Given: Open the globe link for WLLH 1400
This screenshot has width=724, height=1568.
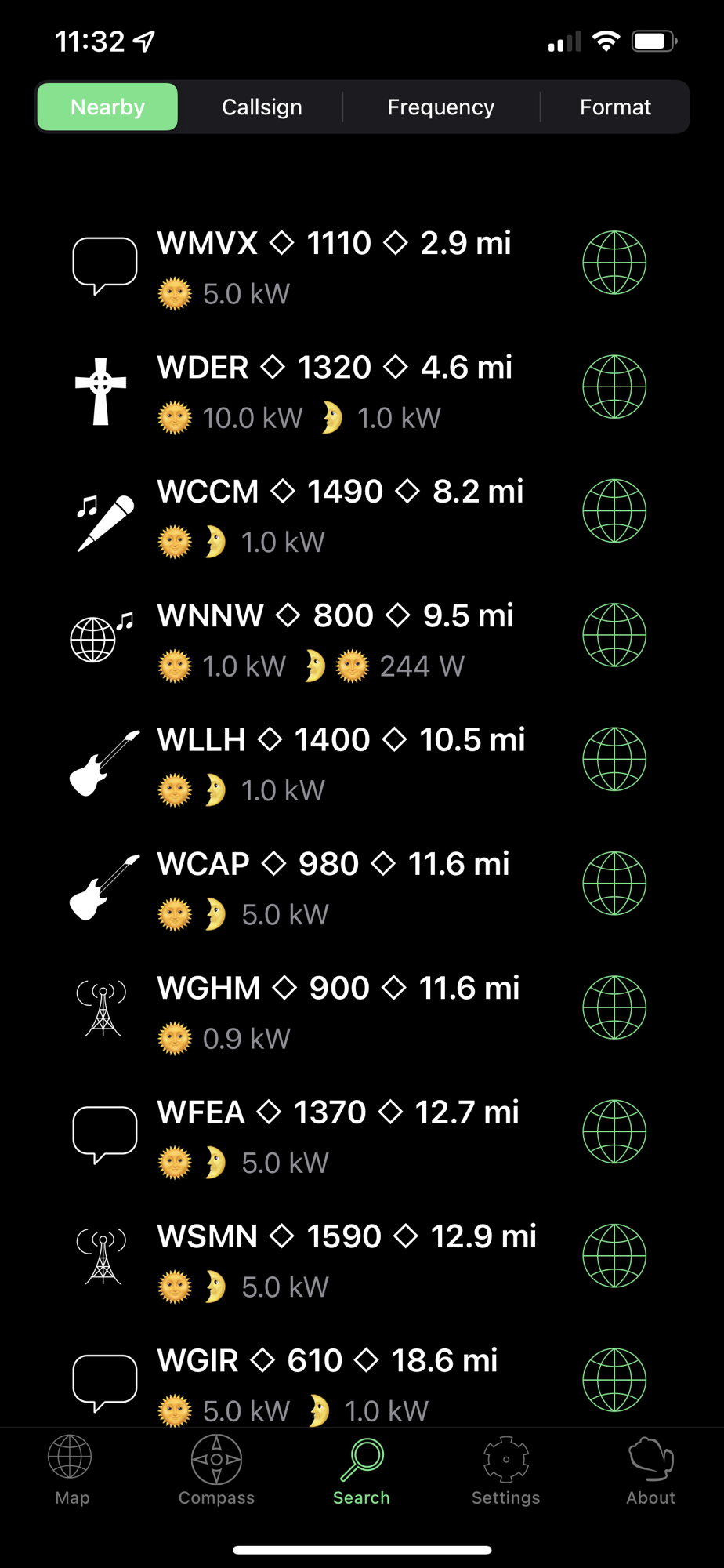Looking at the screenshot, I should coord(614,759).
